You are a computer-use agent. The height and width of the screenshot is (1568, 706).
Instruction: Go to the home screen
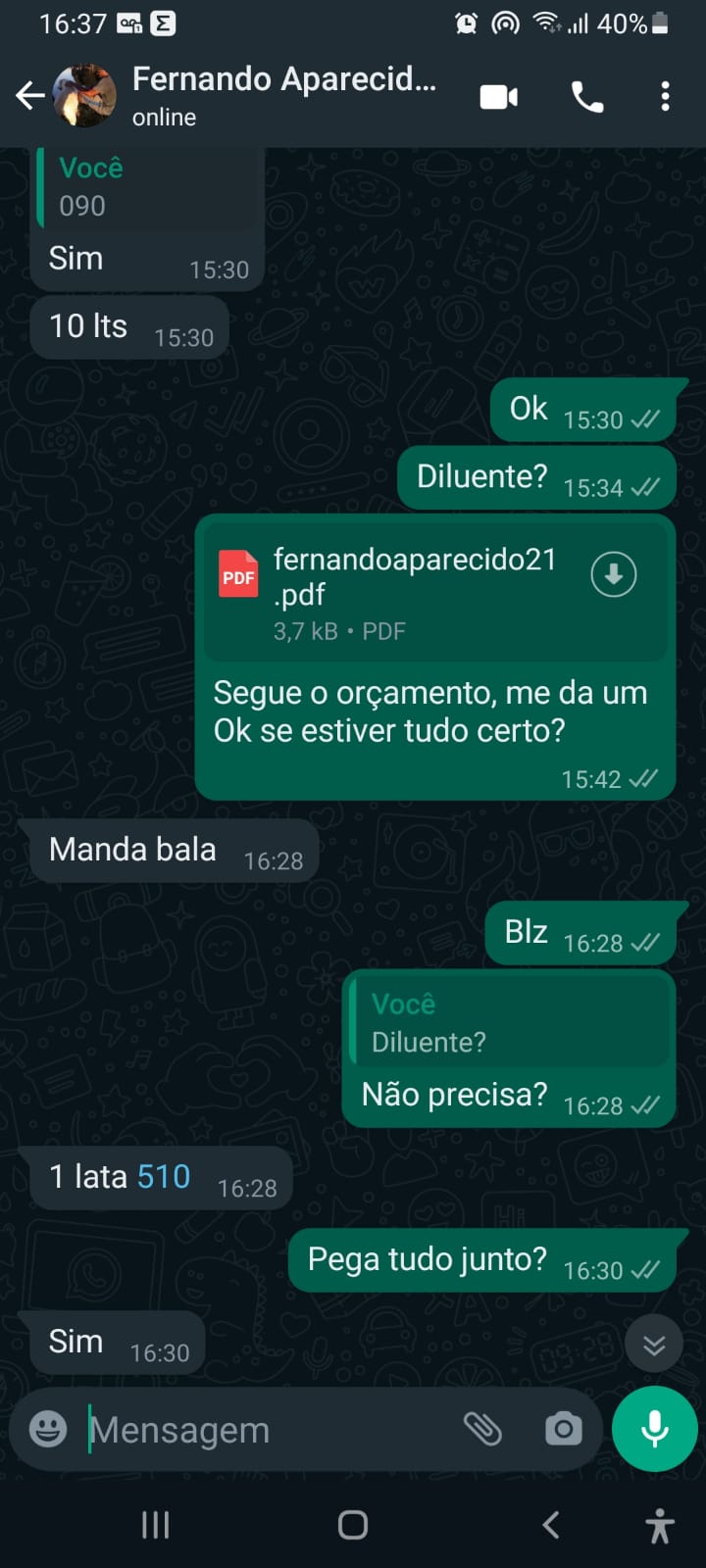point(353,1525)
